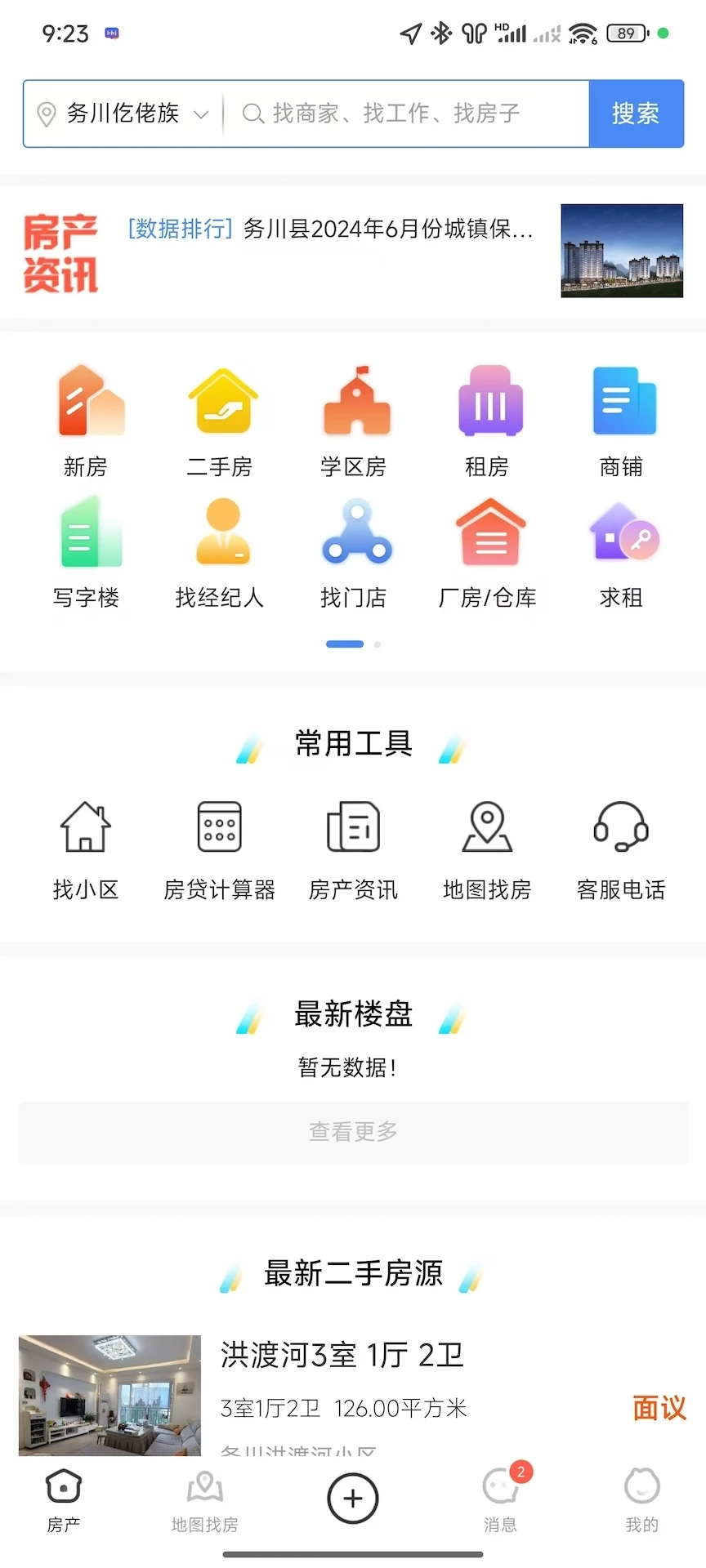Open the 商铺 shops category
This screenshot has width=706, height=1568.
click(x=622, y=418)
